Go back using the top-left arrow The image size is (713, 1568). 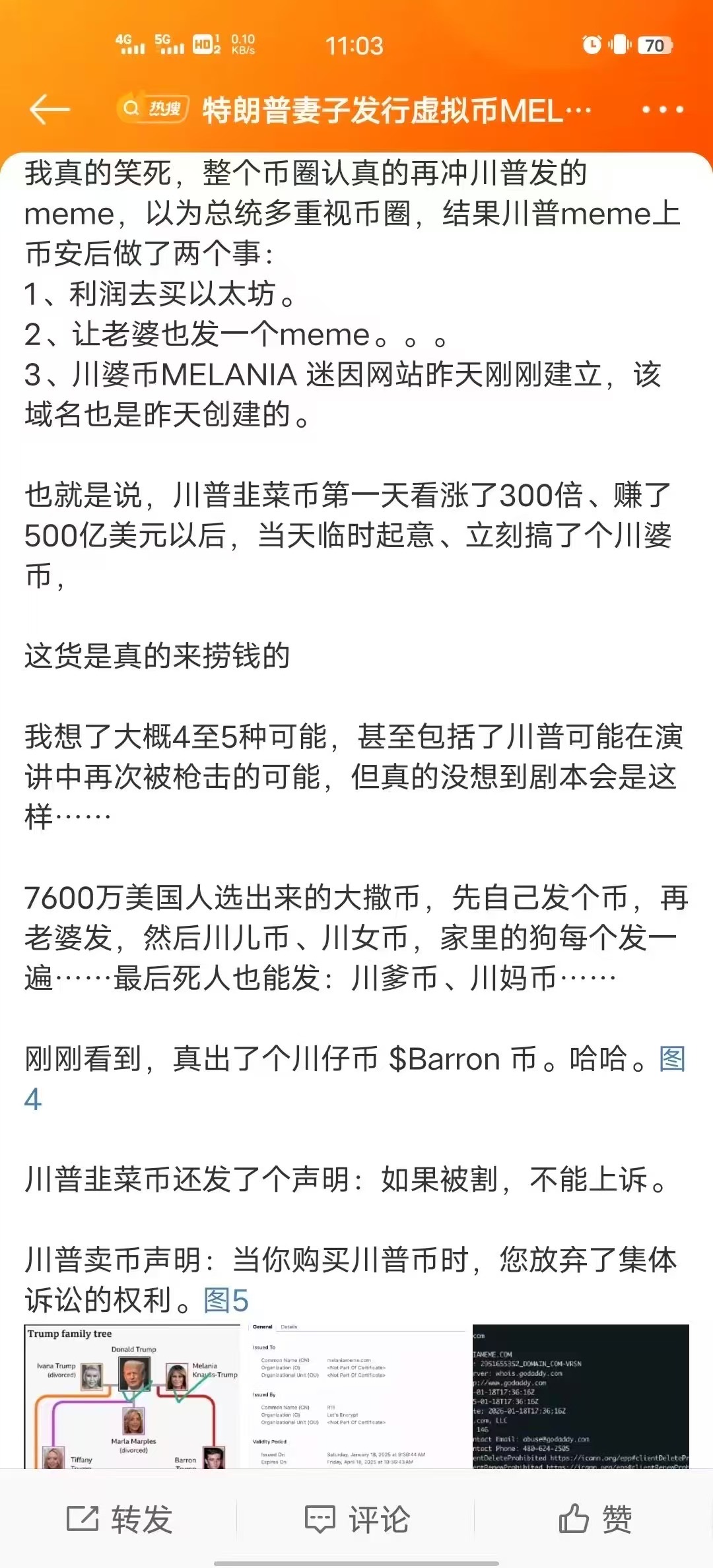pos(50,110)
